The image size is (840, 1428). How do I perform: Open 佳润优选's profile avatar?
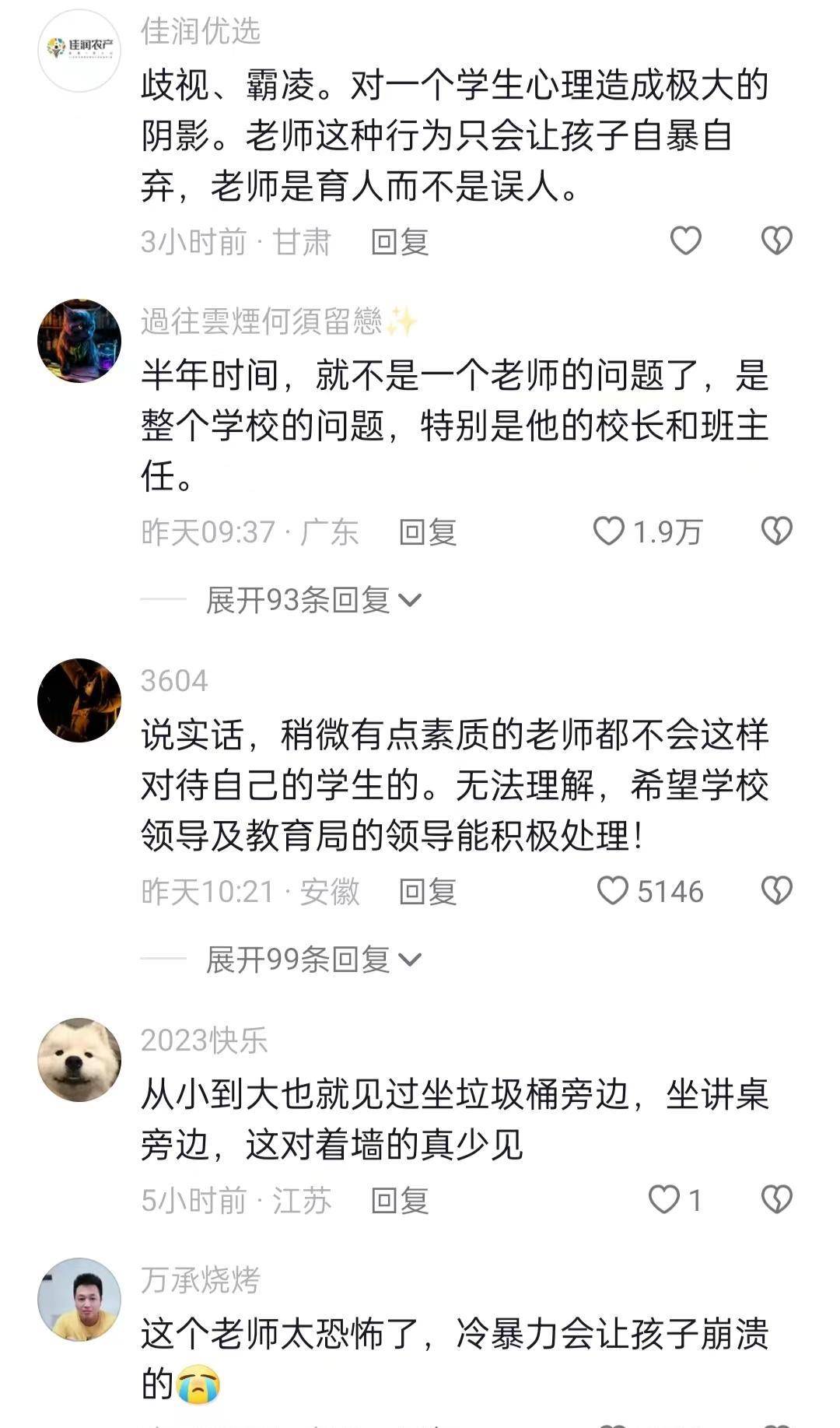79,50
